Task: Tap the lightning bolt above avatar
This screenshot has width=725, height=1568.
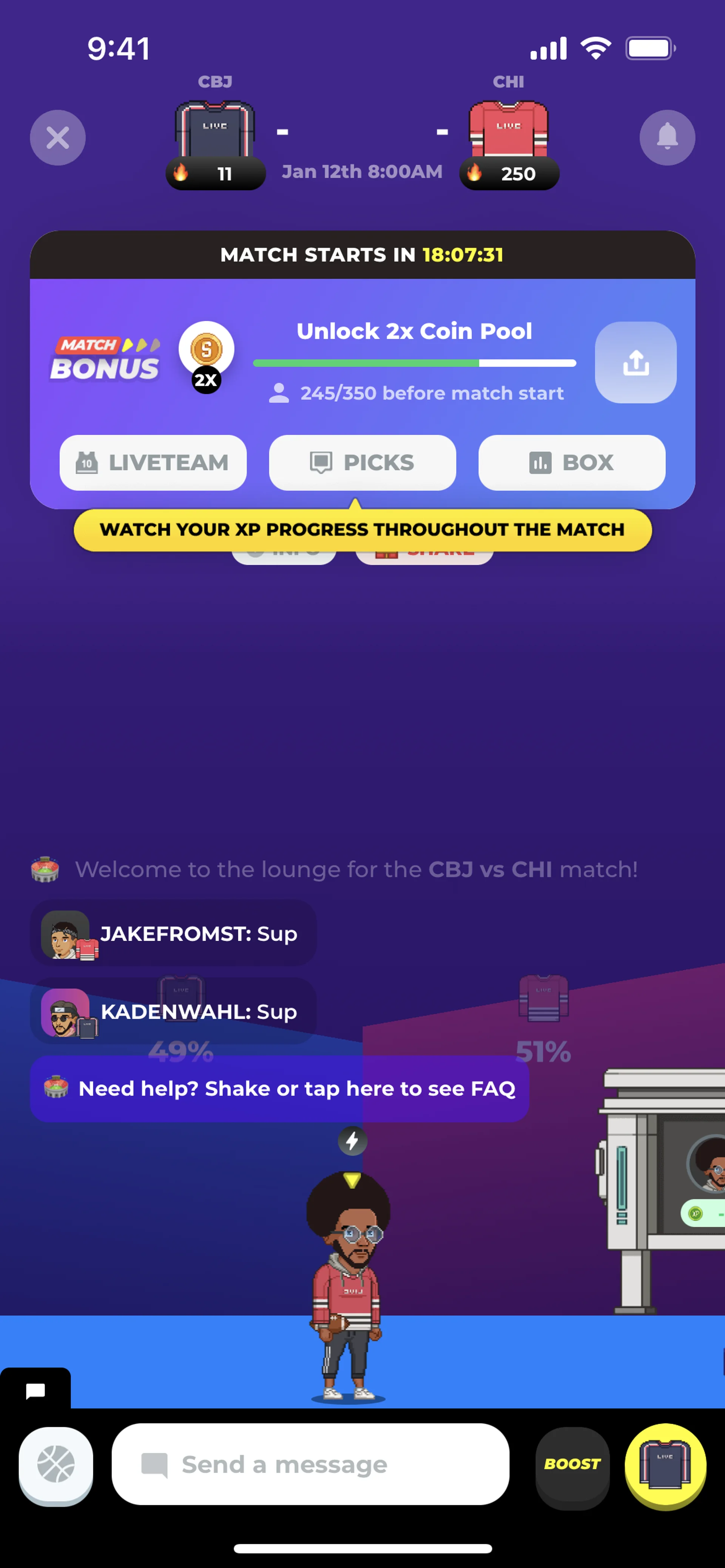Action: [x=352, y=1141]
